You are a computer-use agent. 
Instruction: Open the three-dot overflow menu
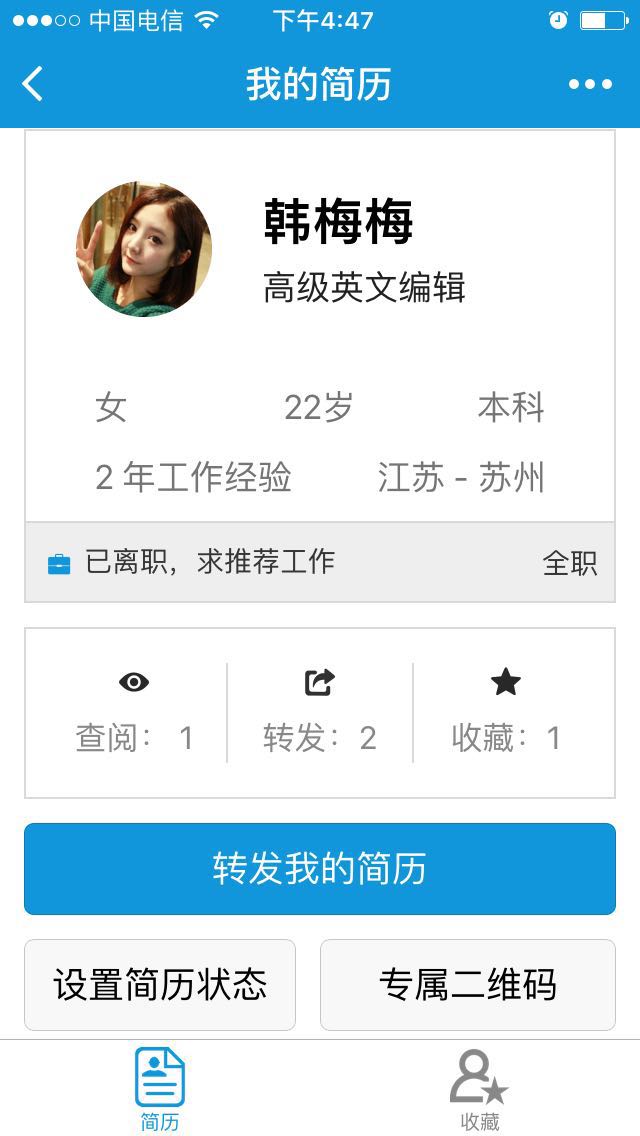tap(590, 84)
